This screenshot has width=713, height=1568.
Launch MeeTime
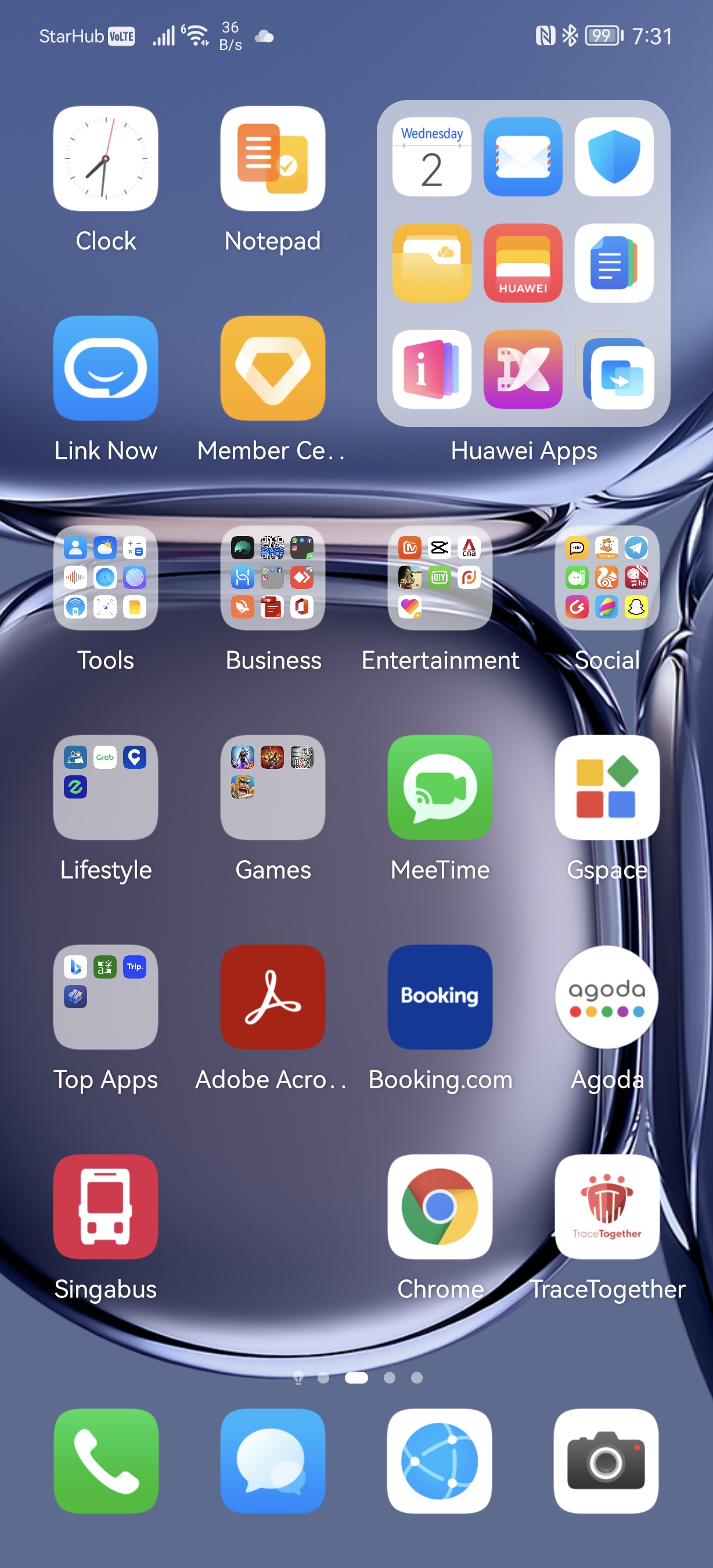[440, 787]
